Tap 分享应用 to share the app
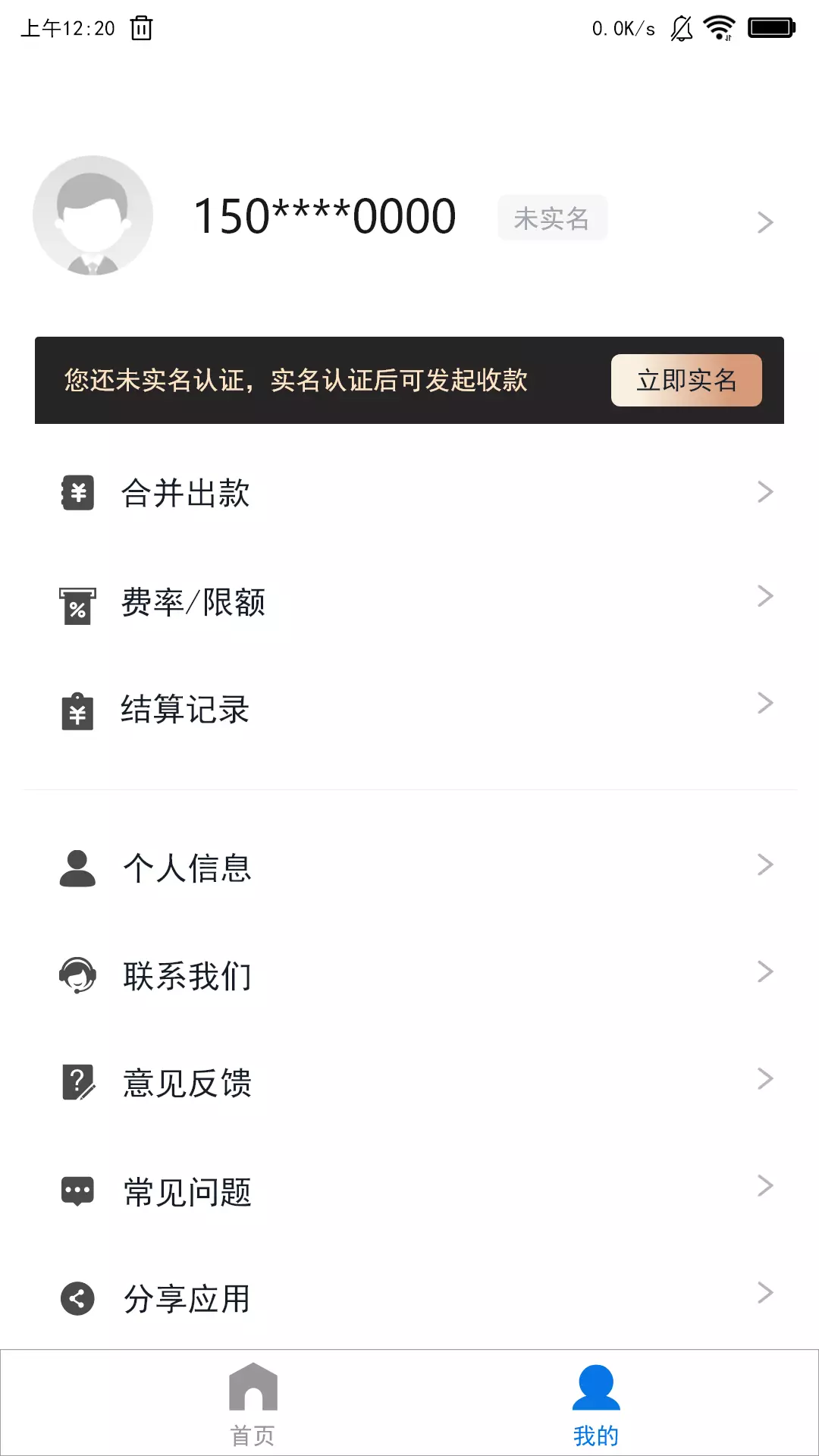The height and width of the screenshot is (1456, 819). pyautogui.click(x=409, y=1298)
